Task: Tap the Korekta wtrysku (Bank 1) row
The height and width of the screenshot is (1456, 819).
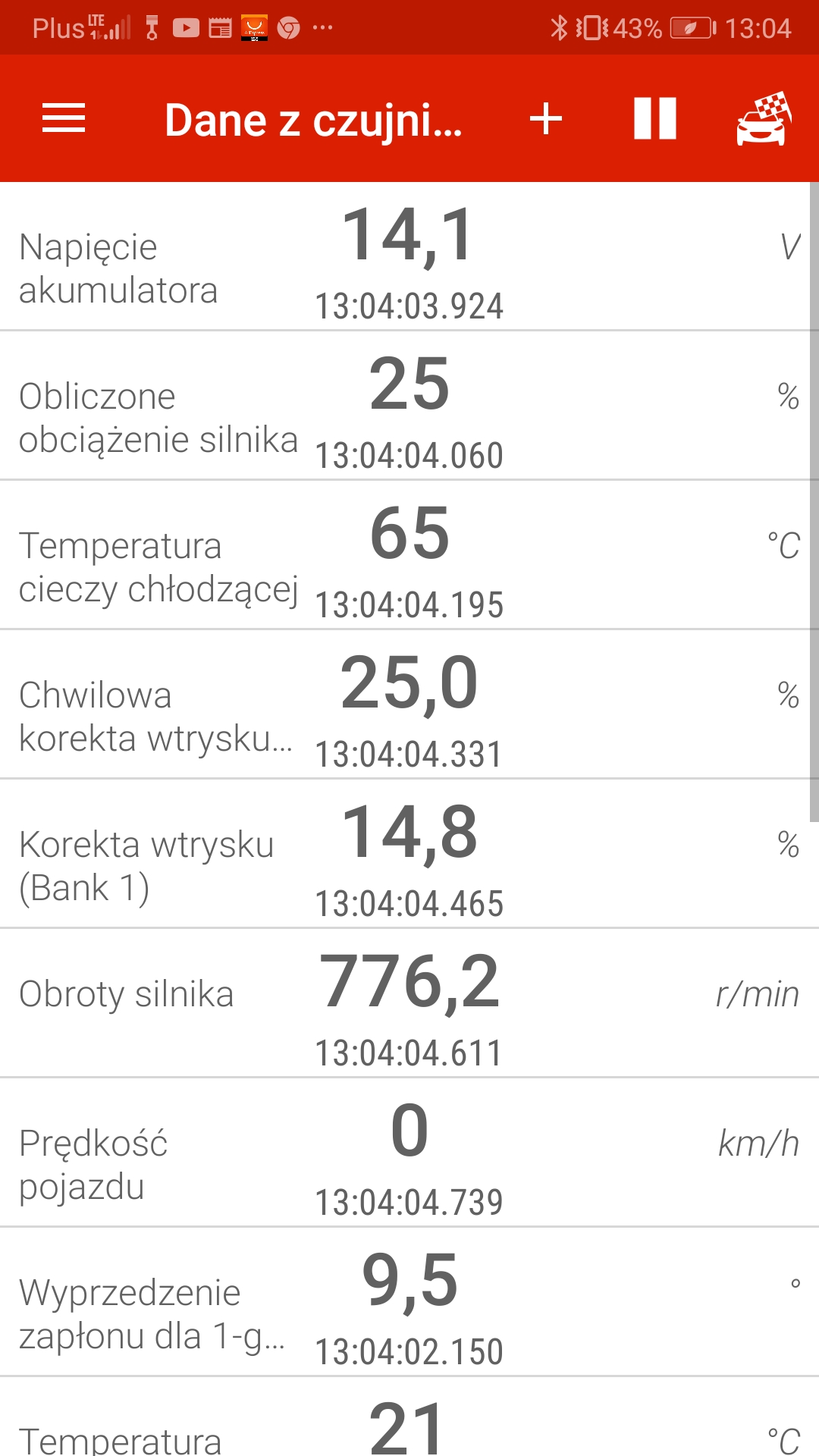Action: 409,854
